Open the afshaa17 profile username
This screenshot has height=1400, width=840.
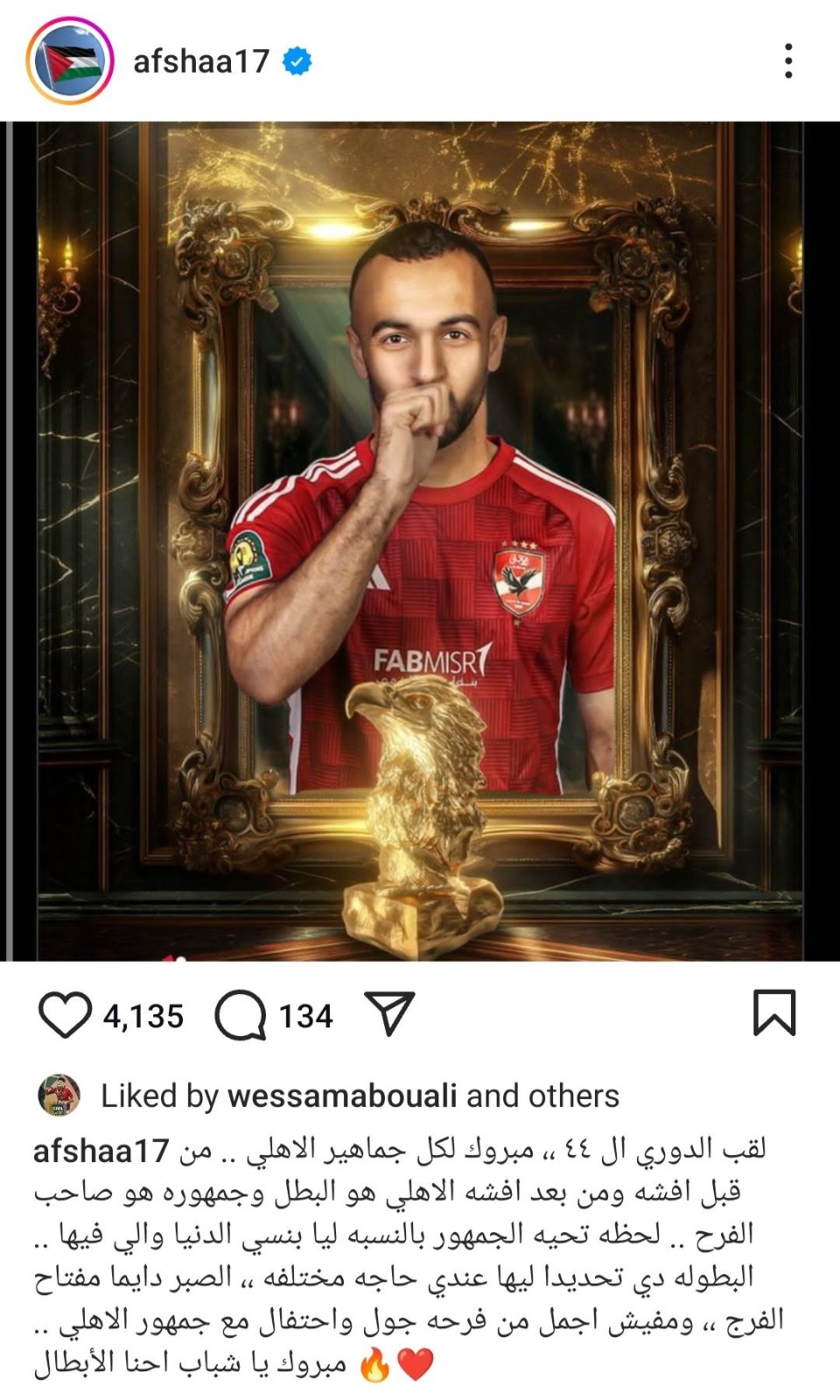(x=200, y=61)
